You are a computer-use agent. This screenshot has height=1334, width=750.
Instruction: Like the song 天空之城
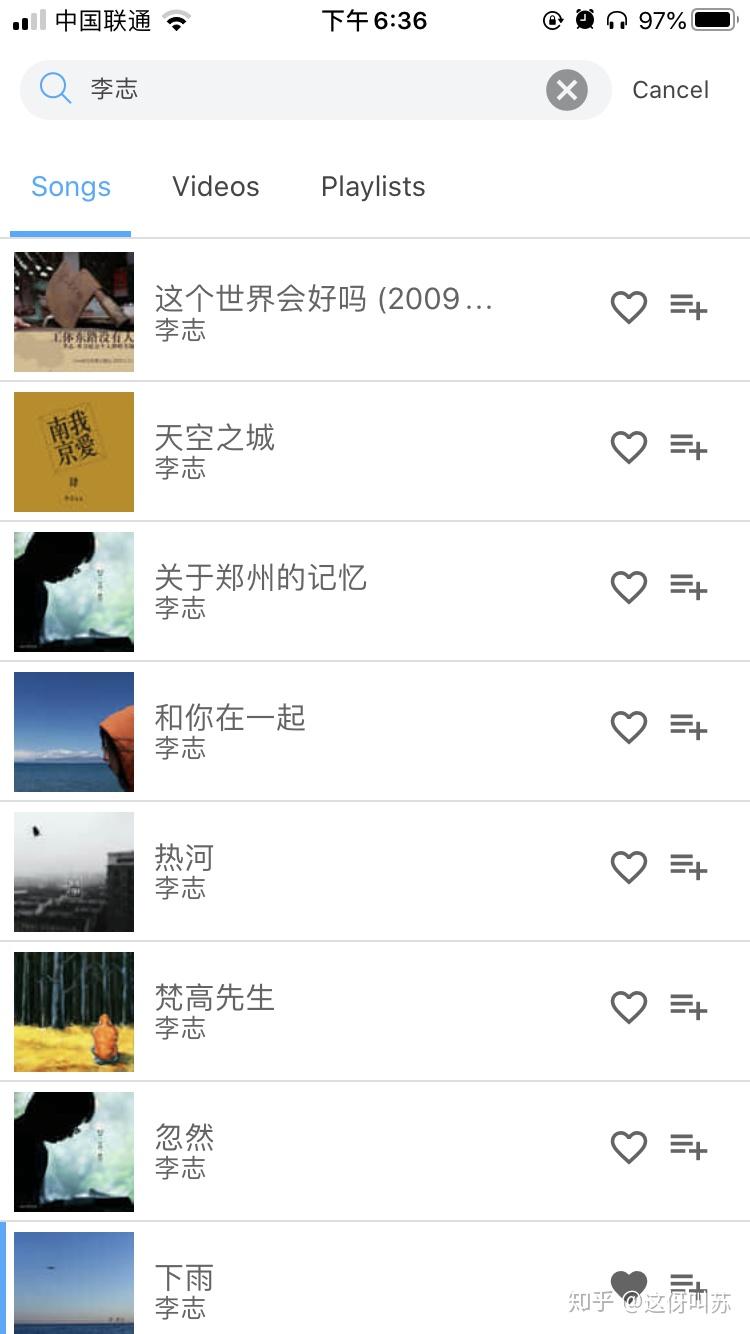tap(629, 447)
